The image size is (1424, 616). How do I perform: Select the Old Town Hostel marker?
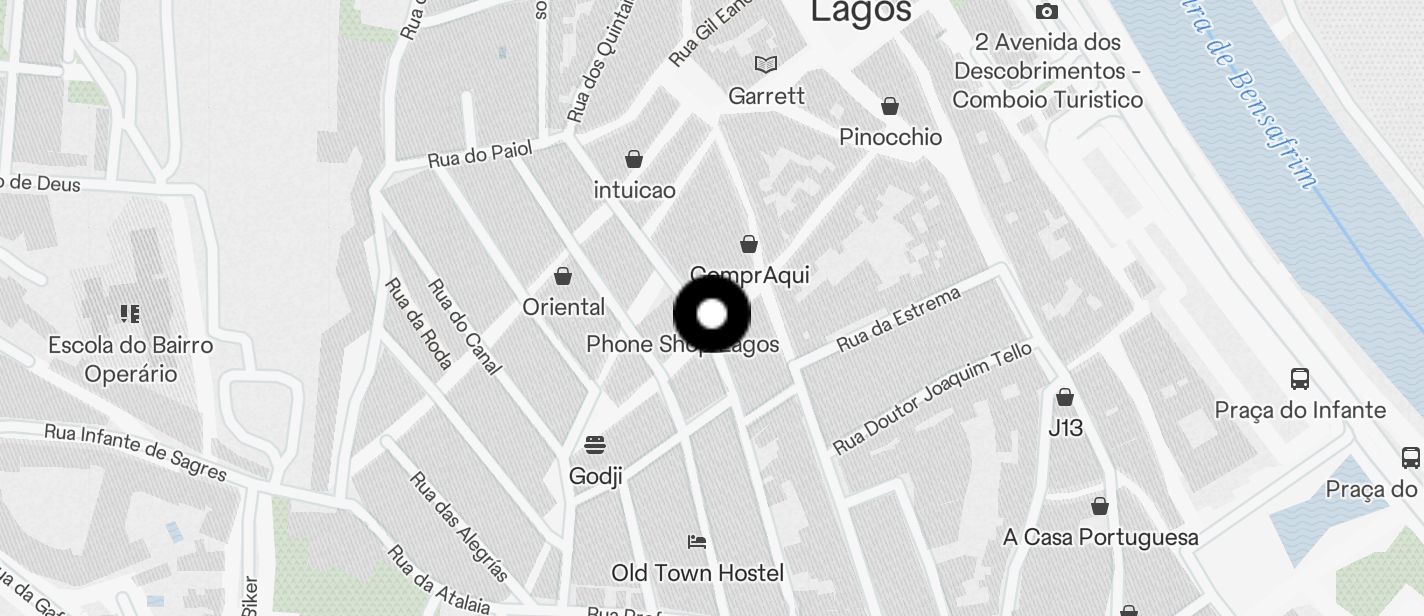coord(697,542)
